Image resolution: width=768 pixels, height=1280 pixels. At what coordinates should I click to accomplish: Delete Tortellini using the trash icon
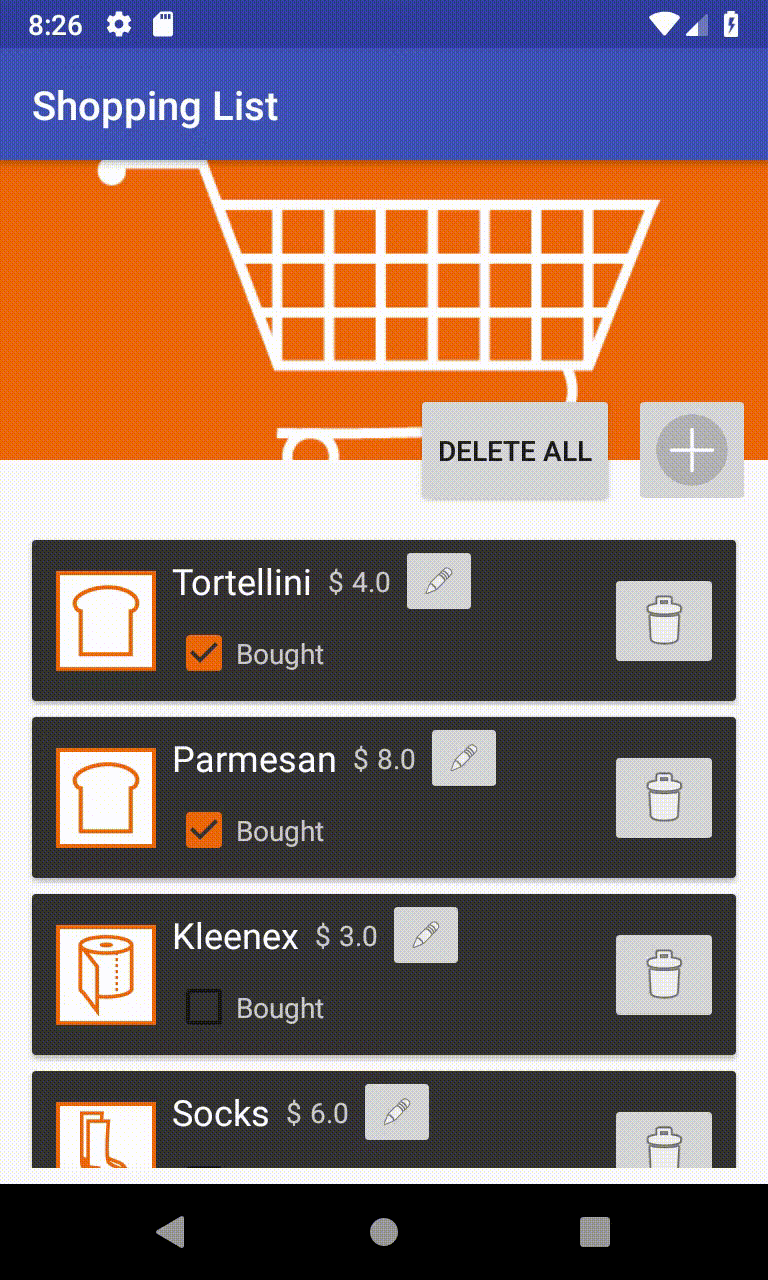click(663, 620)
